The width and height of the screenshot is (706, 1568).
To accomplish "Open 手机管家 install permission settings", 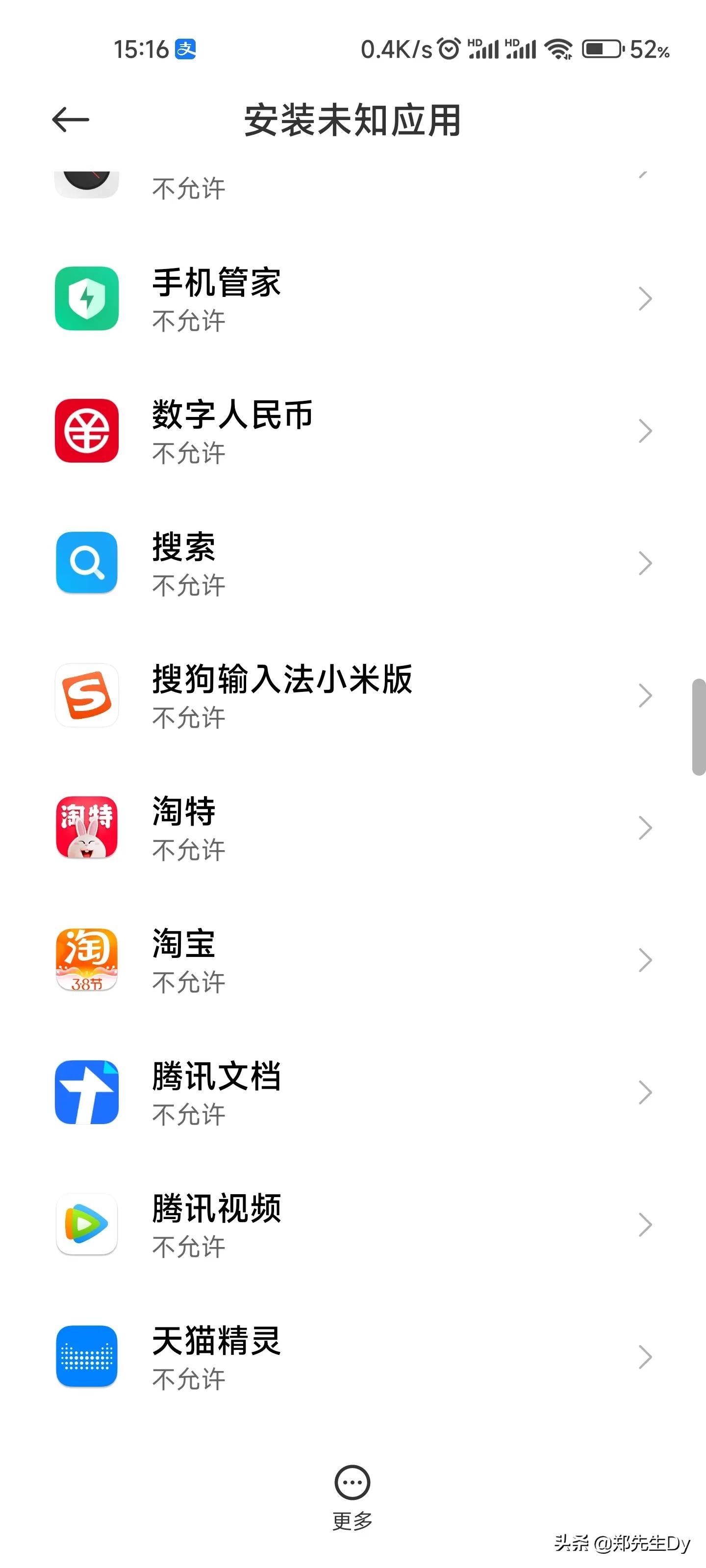I will pyautogui.click(x=353, y=299).
